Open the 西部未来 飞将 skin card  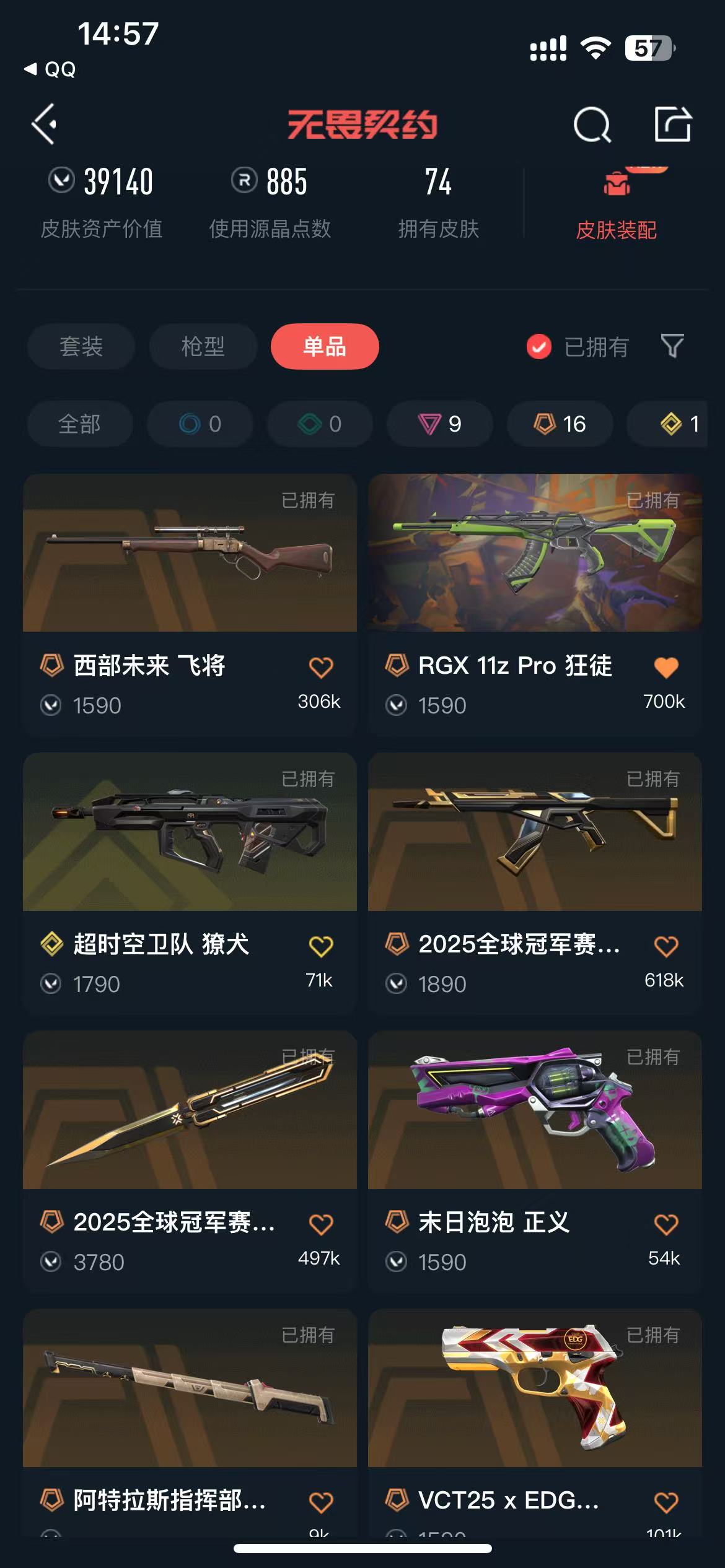coord(190,554)
